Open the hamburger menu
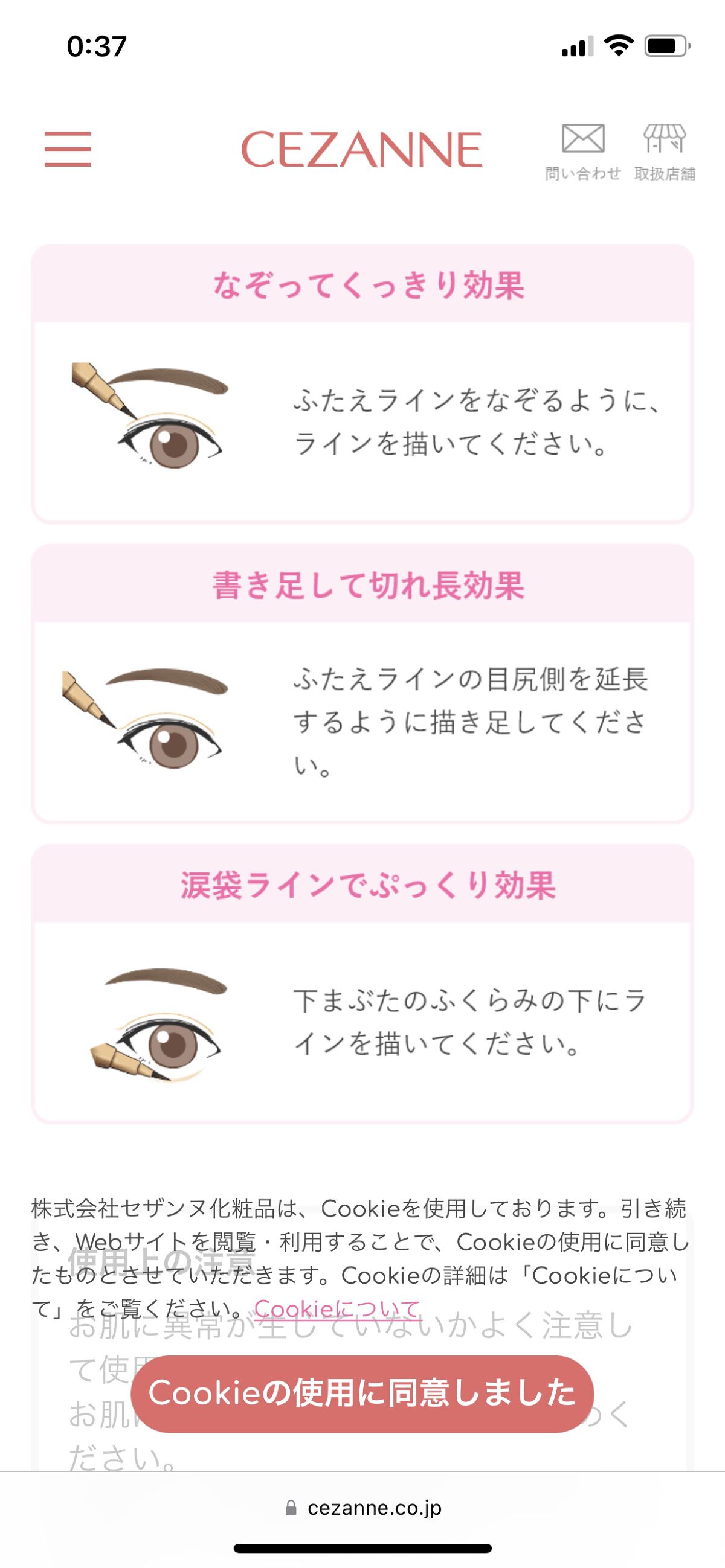Image resolution: width=725 pixels, height=1568 pixels. (x=68, y=149)
